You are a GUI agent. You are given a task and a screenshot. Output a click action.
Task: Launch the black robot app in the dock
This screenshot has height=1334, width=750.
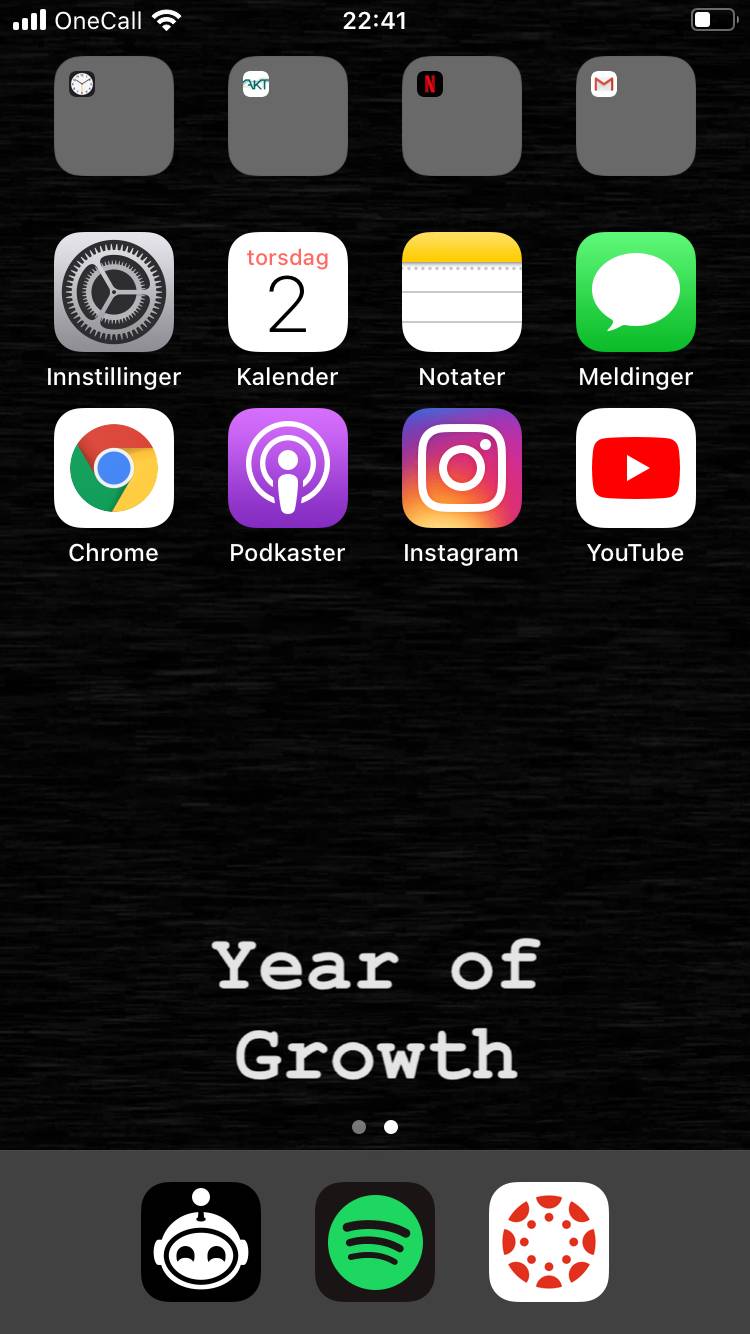click(x=200, y=1241)
